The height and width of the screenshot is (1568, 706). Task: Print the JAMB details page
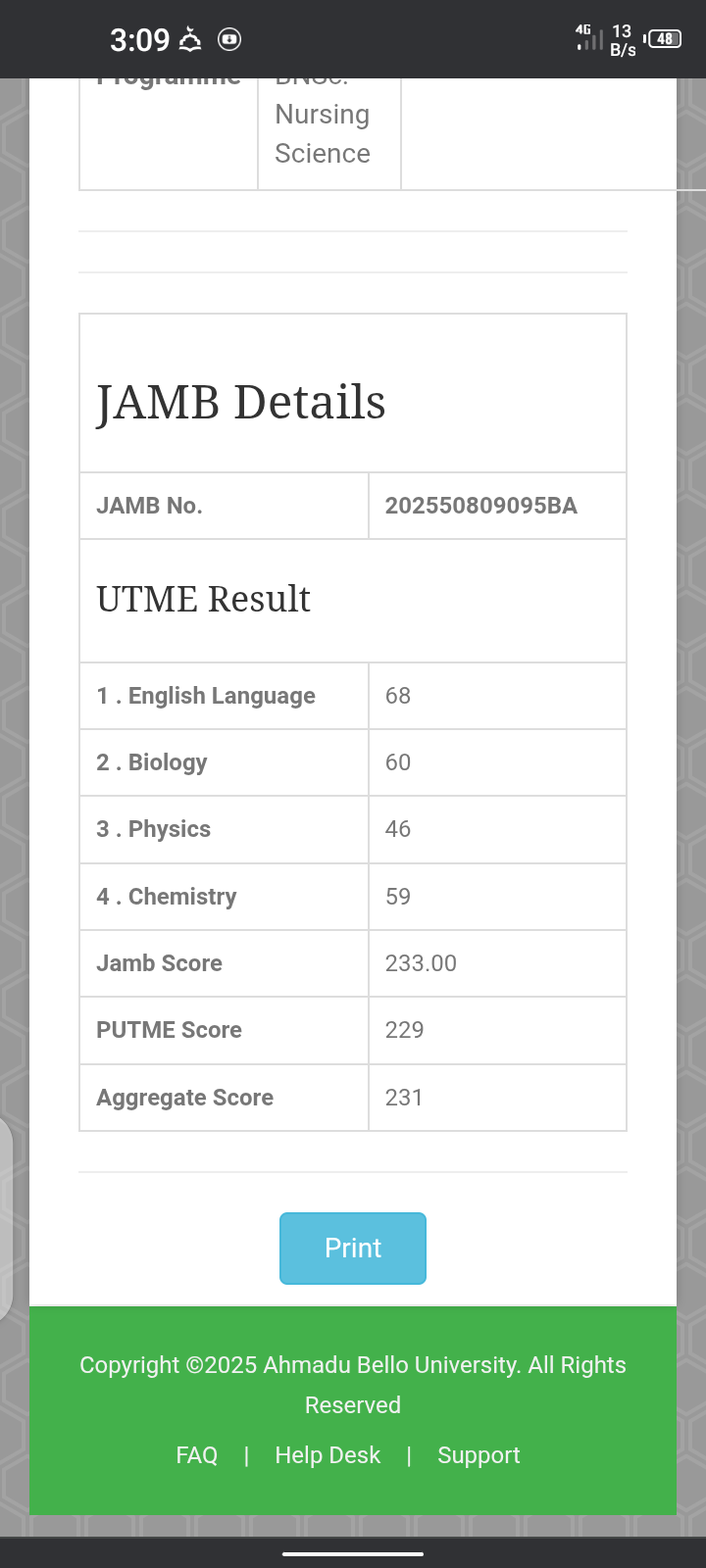click(x=353, y=1248)
